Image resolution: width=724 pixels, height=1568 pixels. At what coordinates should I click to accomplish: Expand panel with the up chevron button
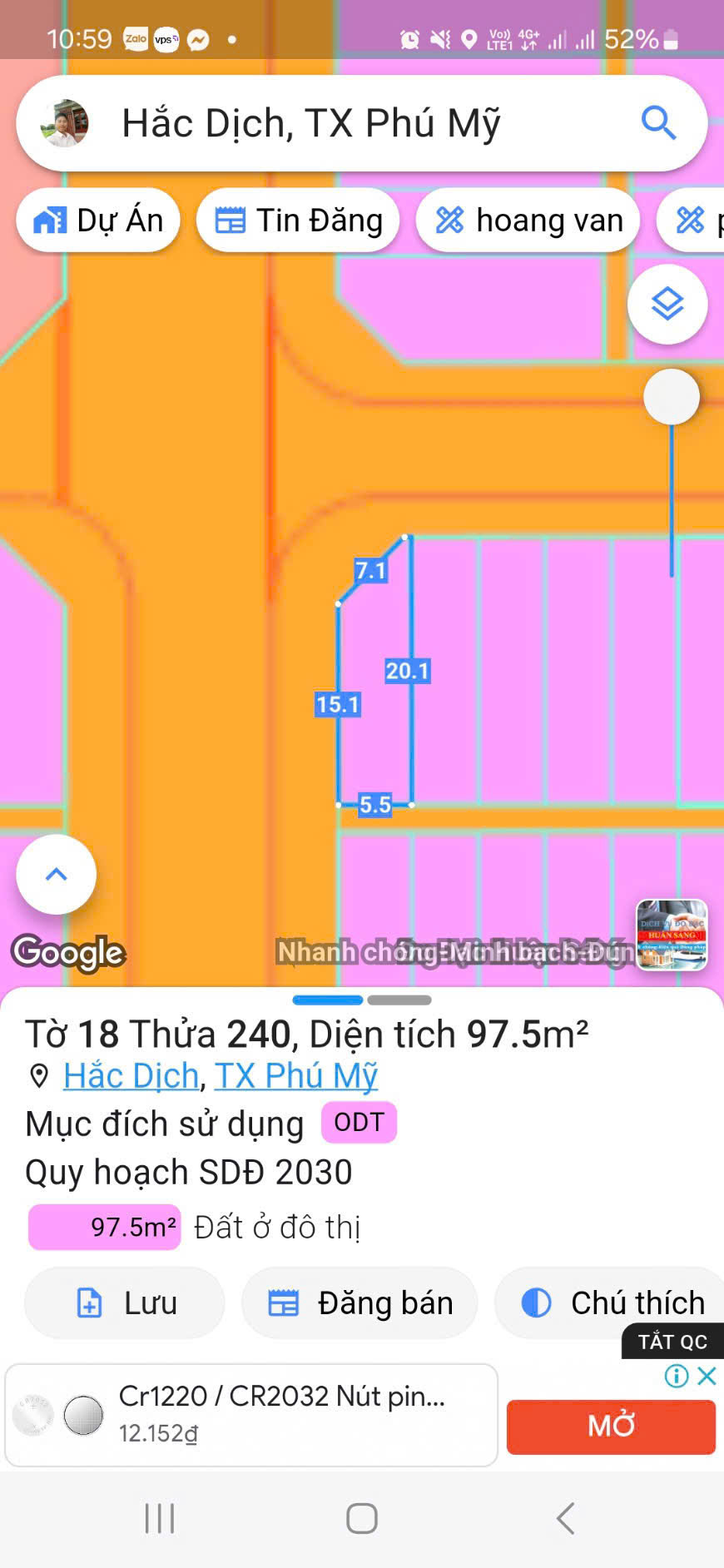[57, 874]
